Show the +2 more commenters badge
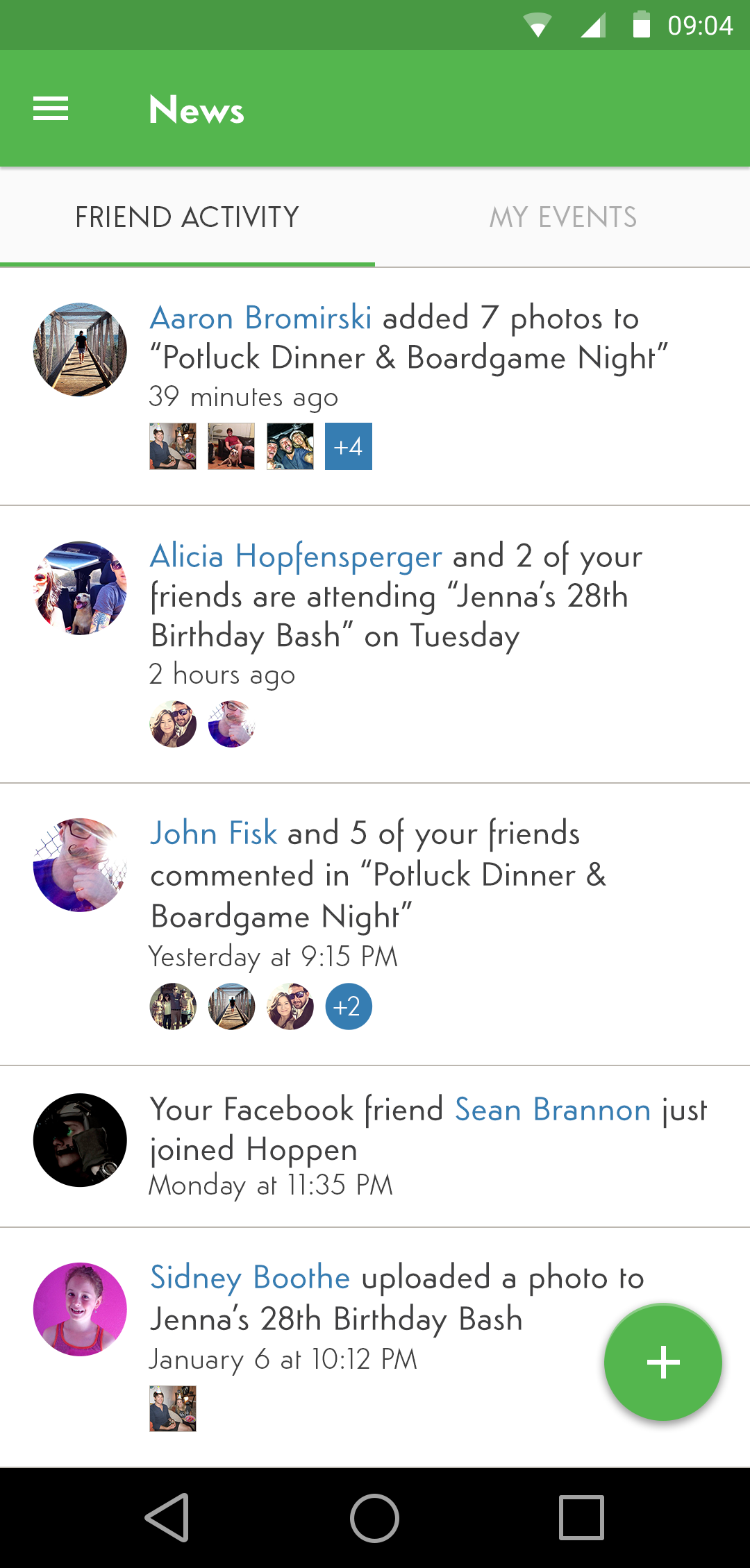Image resolution: width=750 pixels, height=1568 pixels. click(x=349, y=1006)
